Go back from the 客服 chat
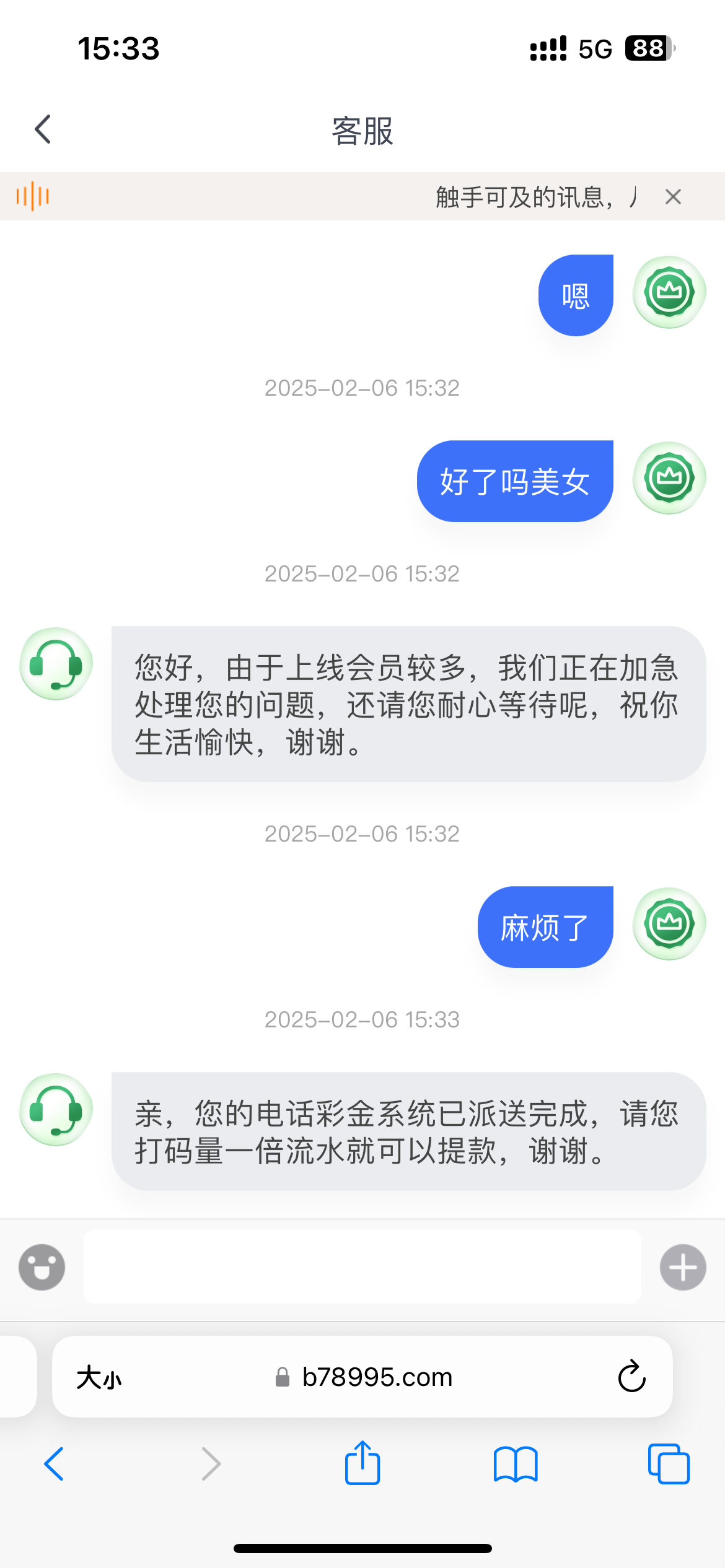 43,129
